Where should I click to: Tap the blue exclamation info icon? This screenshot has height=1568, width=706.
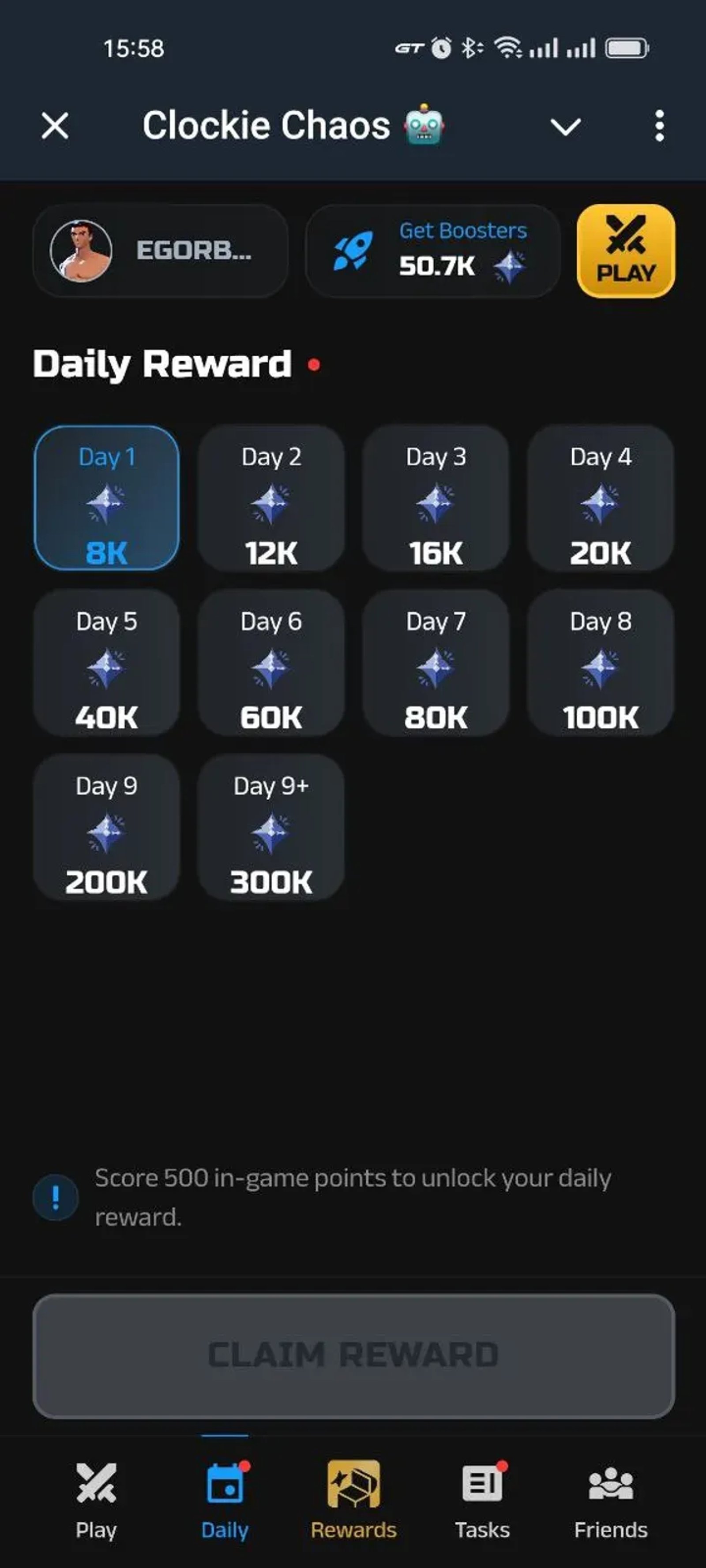(x=56, y=1196)
